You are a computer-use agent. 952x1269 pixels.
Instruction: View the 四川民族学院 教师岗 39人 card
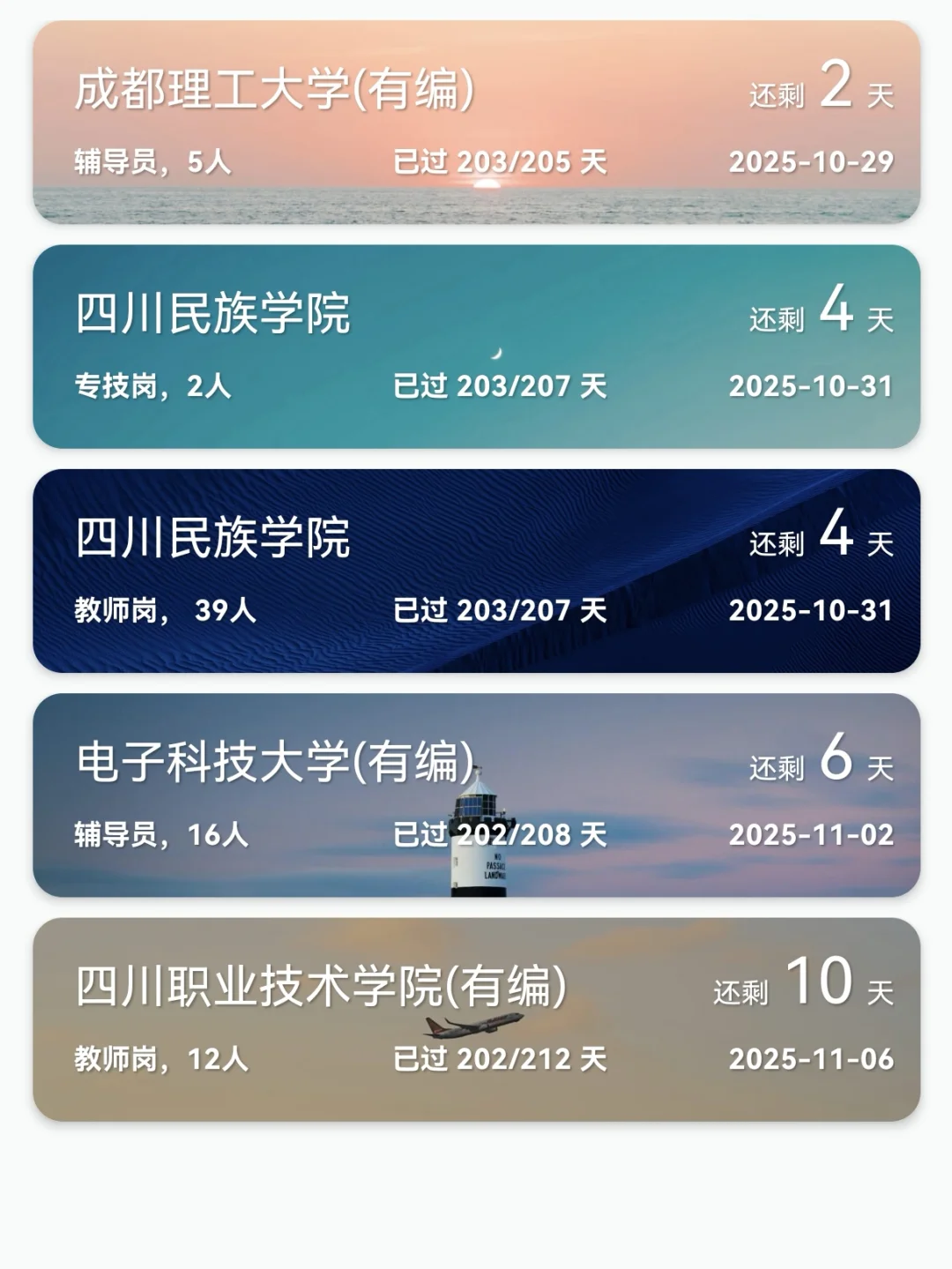click(476, 571)
